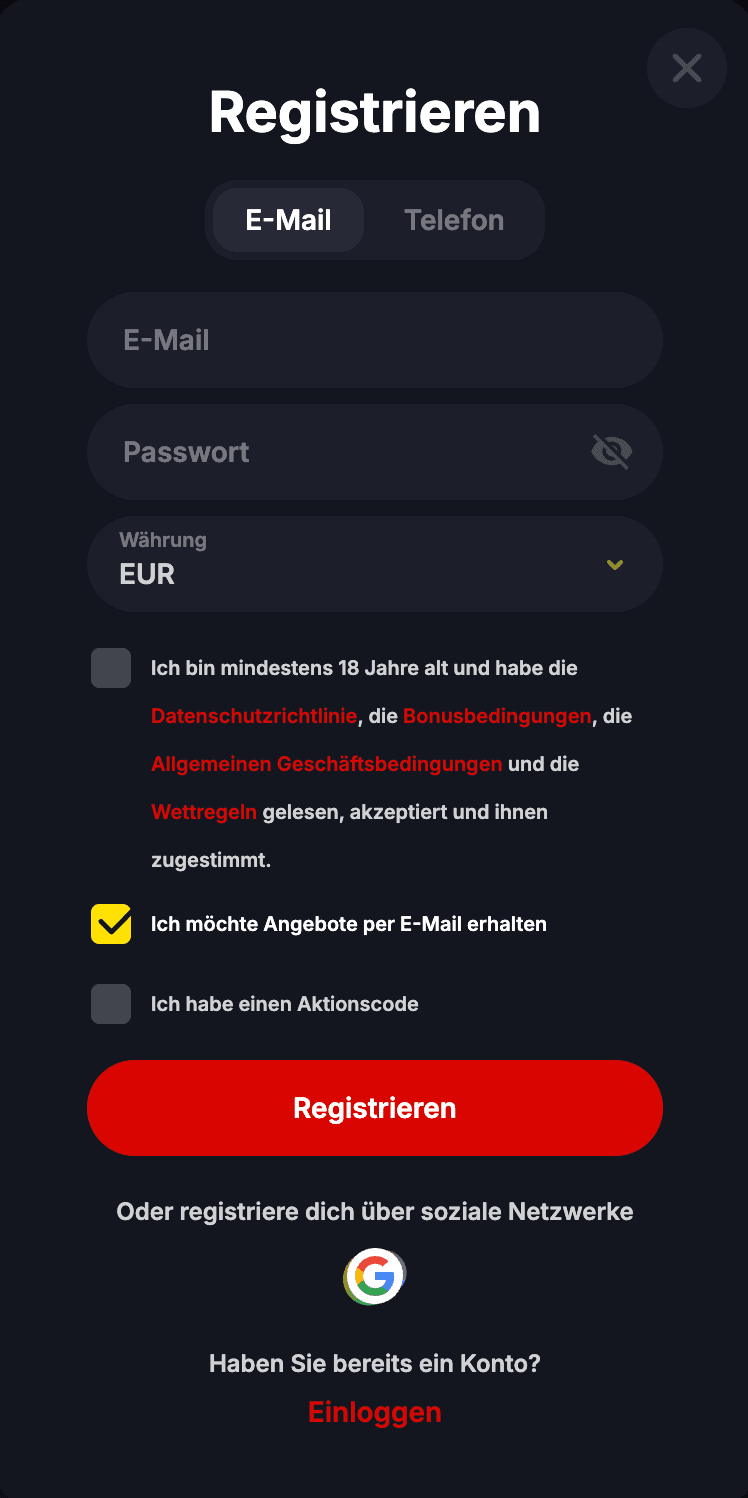Screen dimensions: 748x1498
Task: Click the E-Mail input field
Action: coord(374,340)
